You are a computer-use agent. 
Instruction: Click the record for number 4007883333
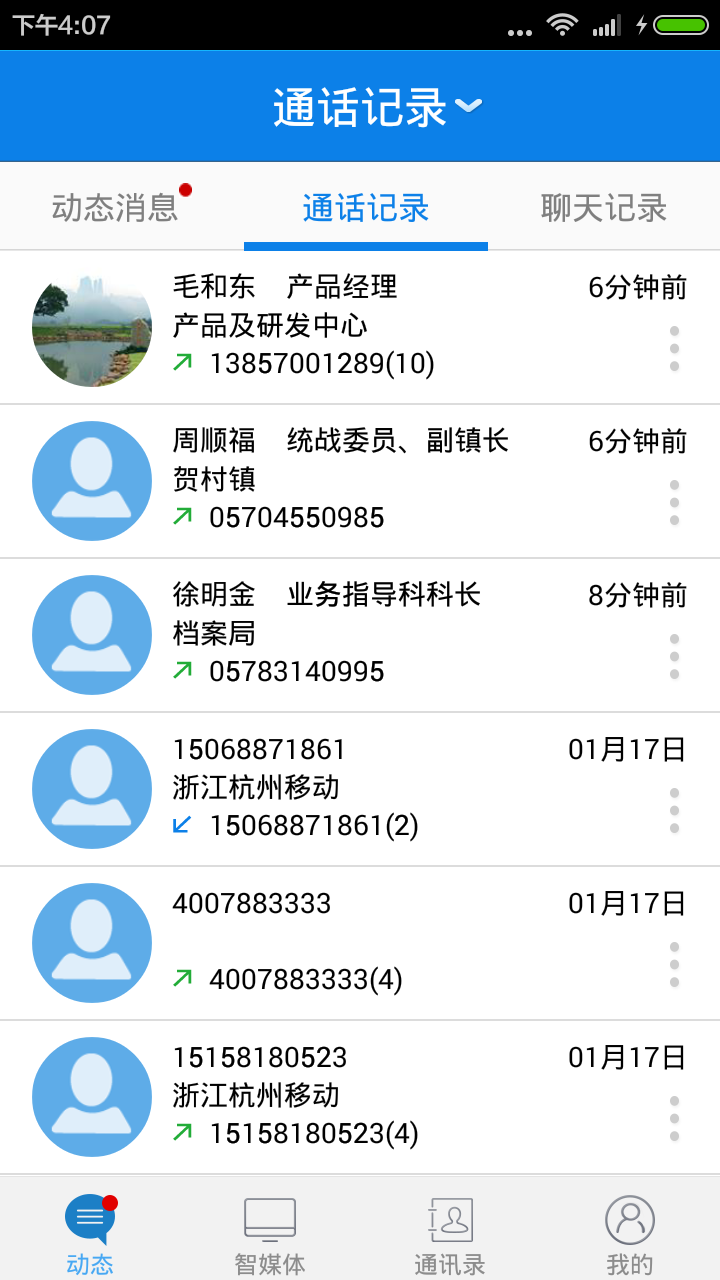tap(360, 941)
